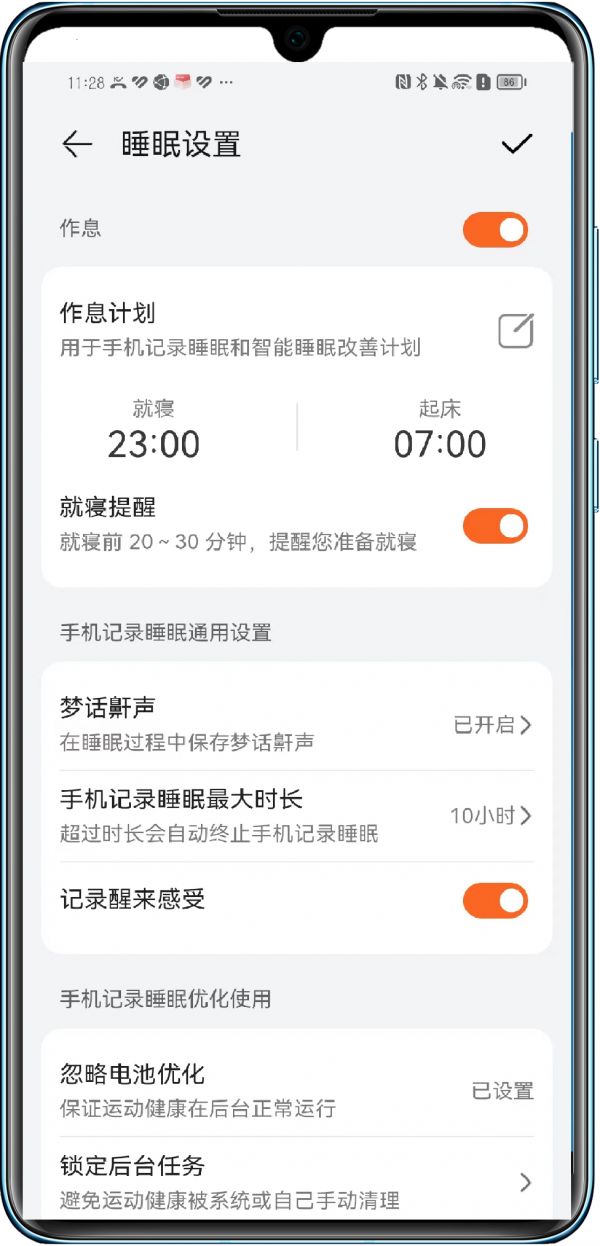Open 锁定后台任务 setting
600x1246 pixels.
point(296,1182)
